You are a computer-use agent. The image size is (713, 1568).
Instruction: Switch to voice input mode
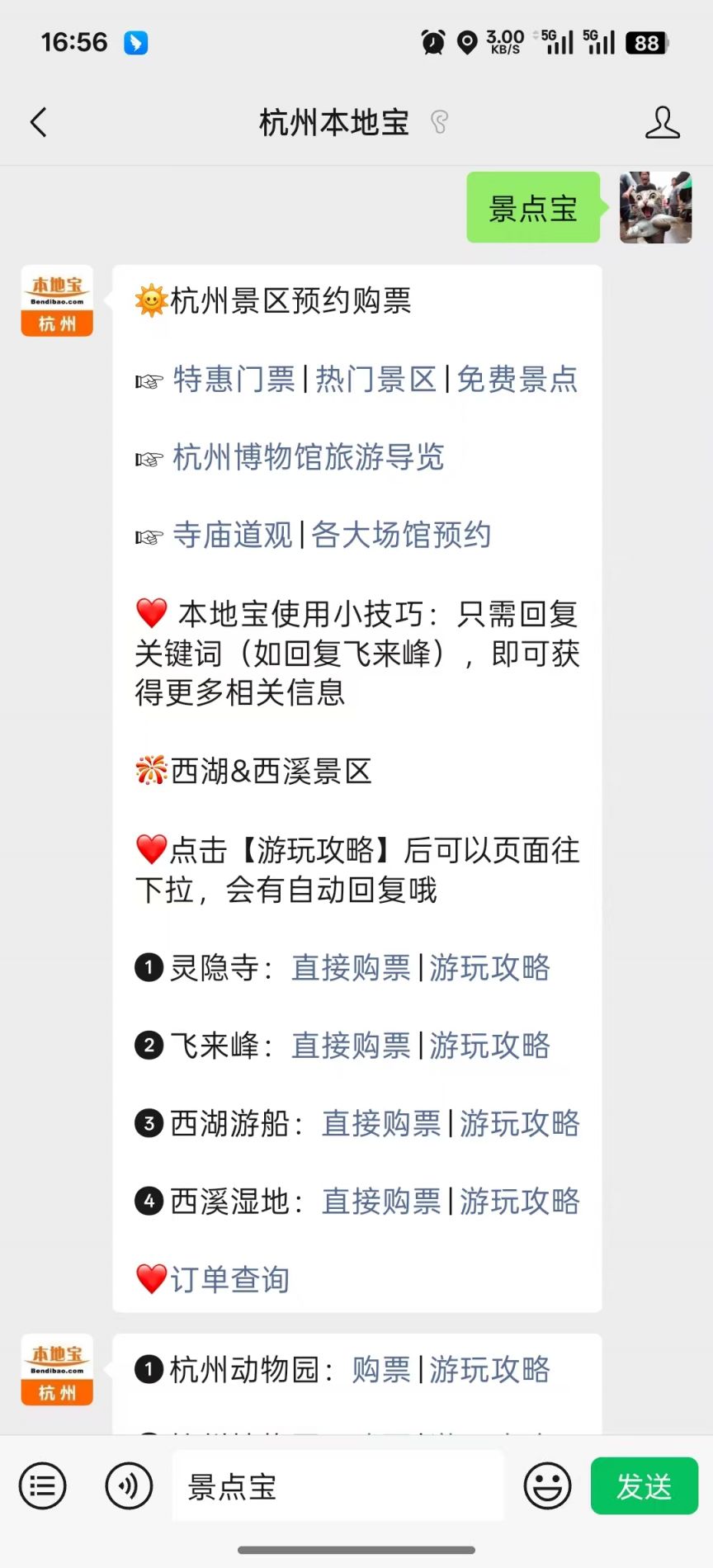click(x=129, y=1486)
